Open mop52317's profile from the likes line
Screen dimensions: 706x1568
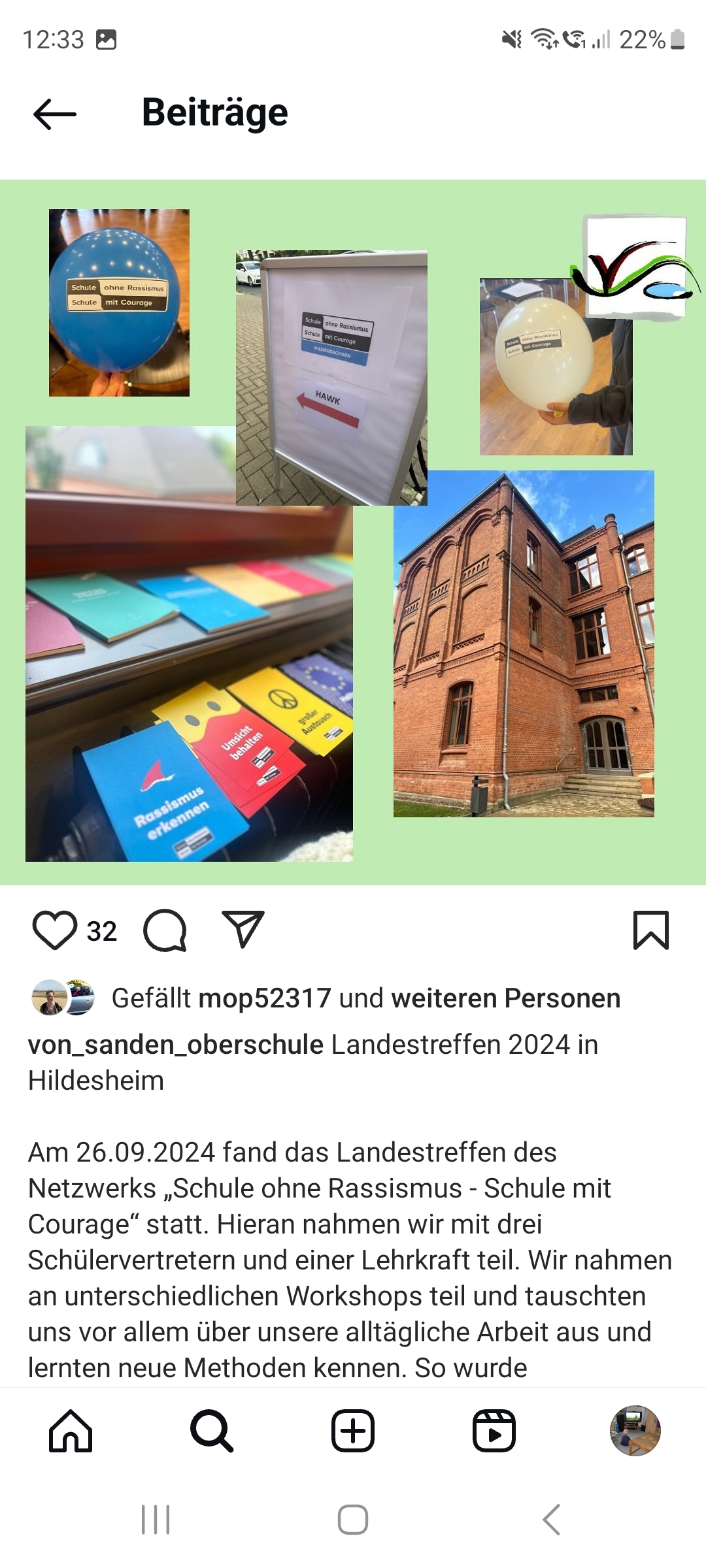pos(265,998)
